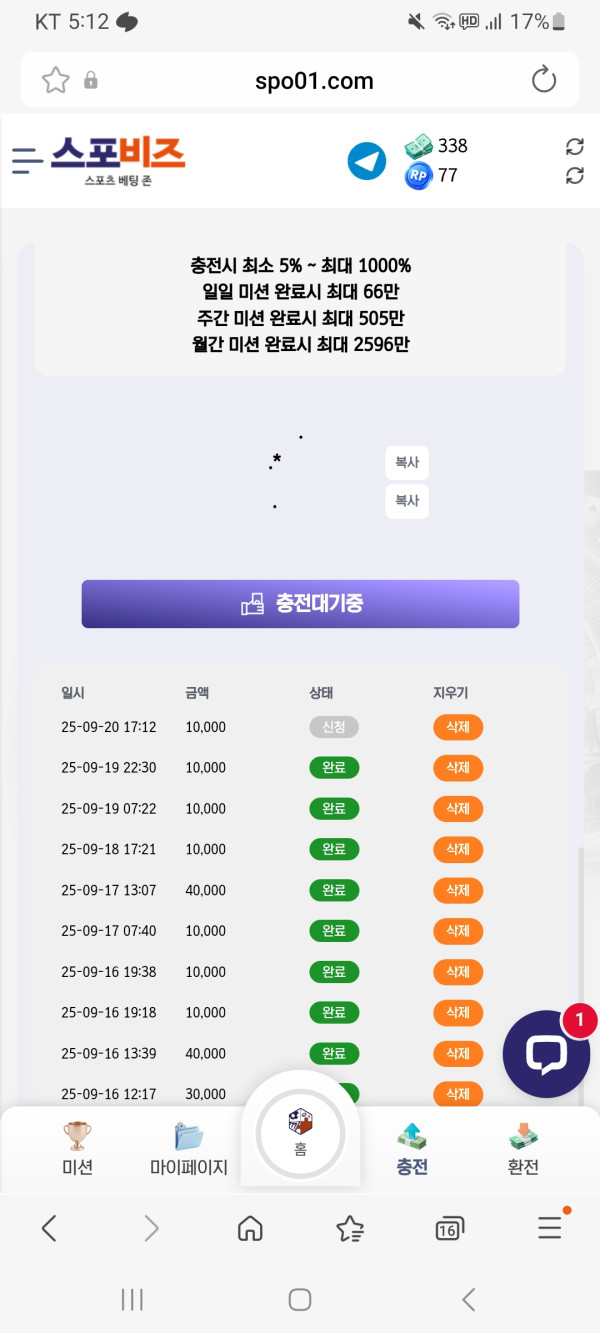This screenshot has width=600, height=1333.
Task: Delete the 25-09-18 17:21 record
Action: point(458,850)
